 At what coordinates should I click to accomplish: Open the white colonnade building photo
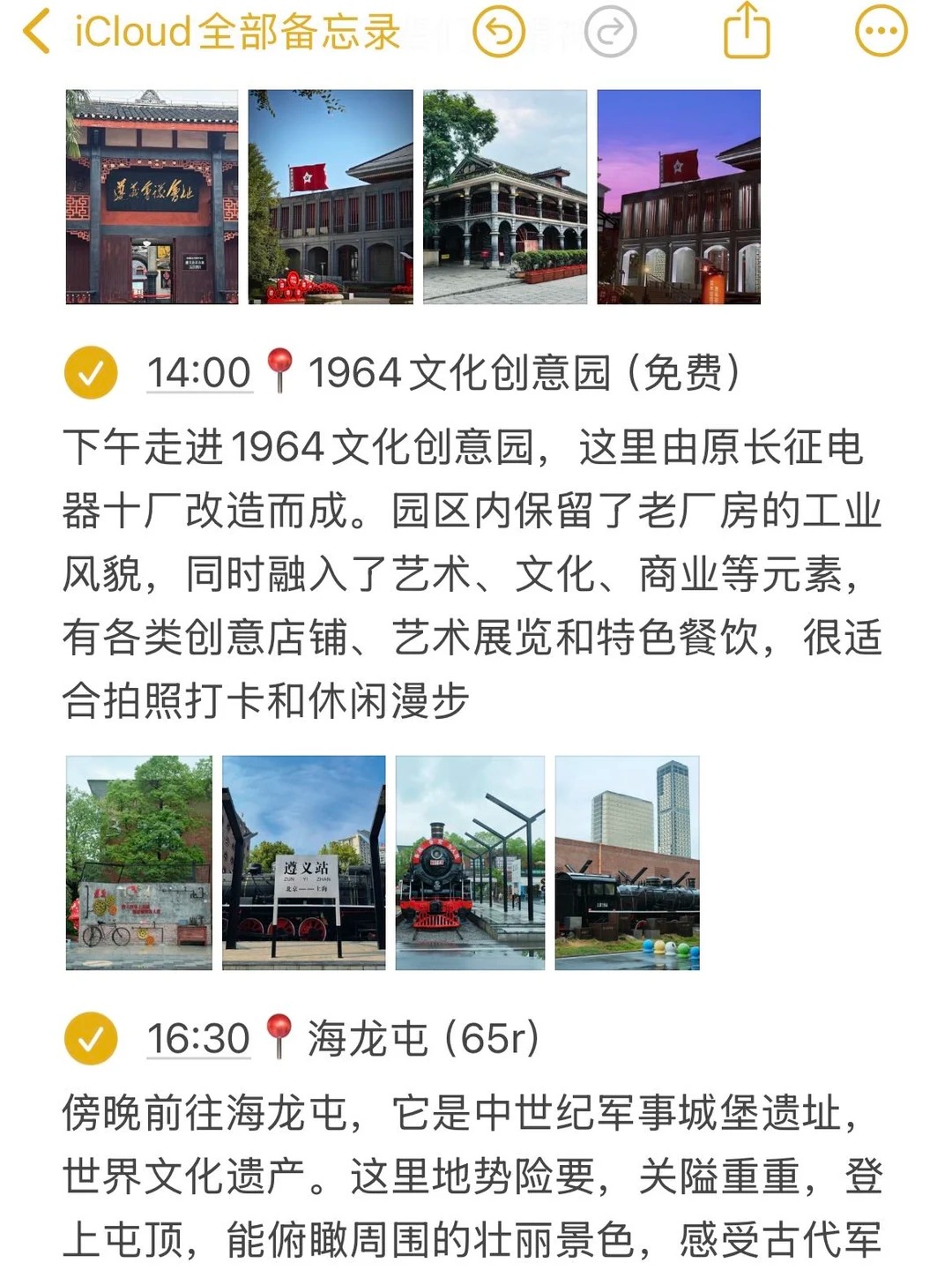point(505,197)
